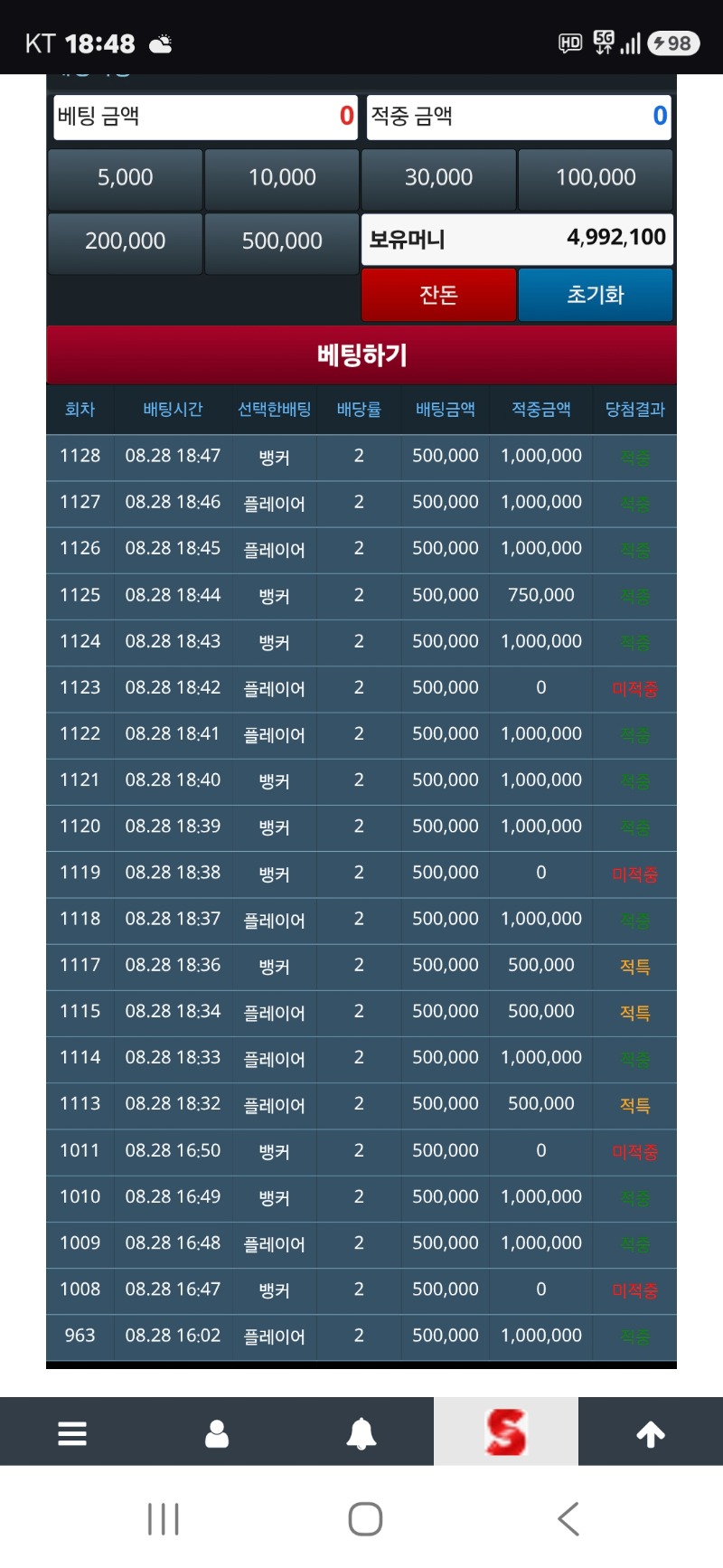Image resolution: width=723 pixels, height=1568 pixels.
Task: Tap the red 잔돈 button
Action: point(438,295)
